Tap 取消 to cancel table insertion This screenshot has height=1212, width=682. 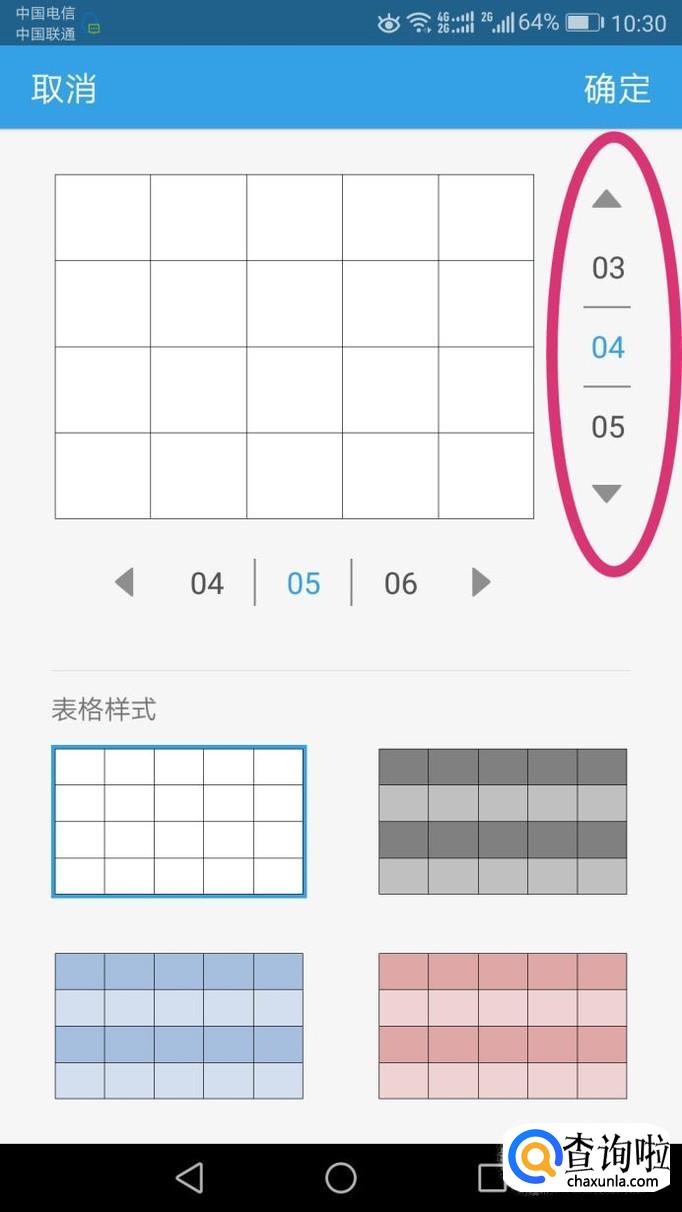point(64,88)
